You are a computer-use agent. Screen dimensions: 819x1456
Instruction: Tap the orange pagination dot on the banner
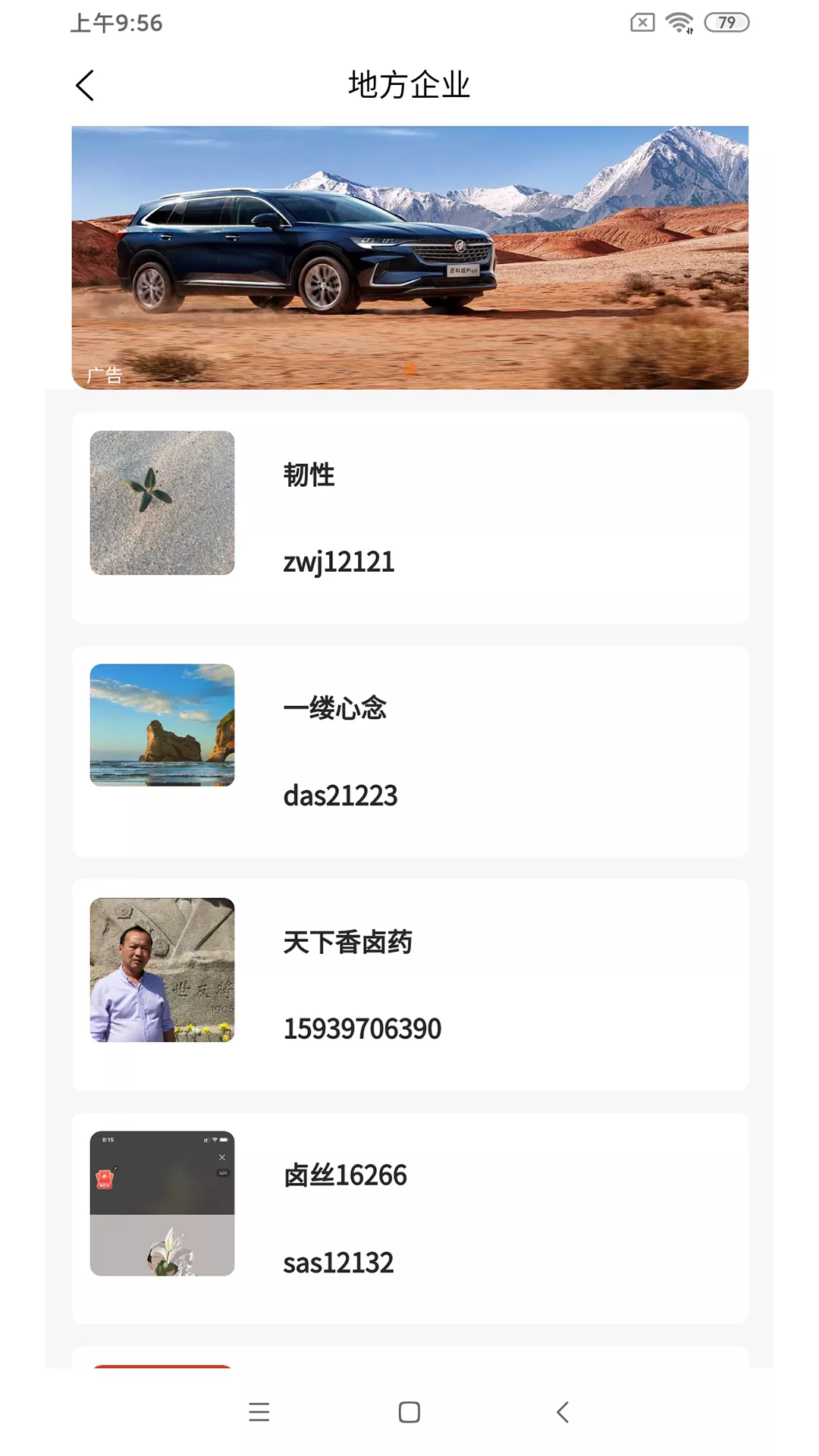coord(409,369)
